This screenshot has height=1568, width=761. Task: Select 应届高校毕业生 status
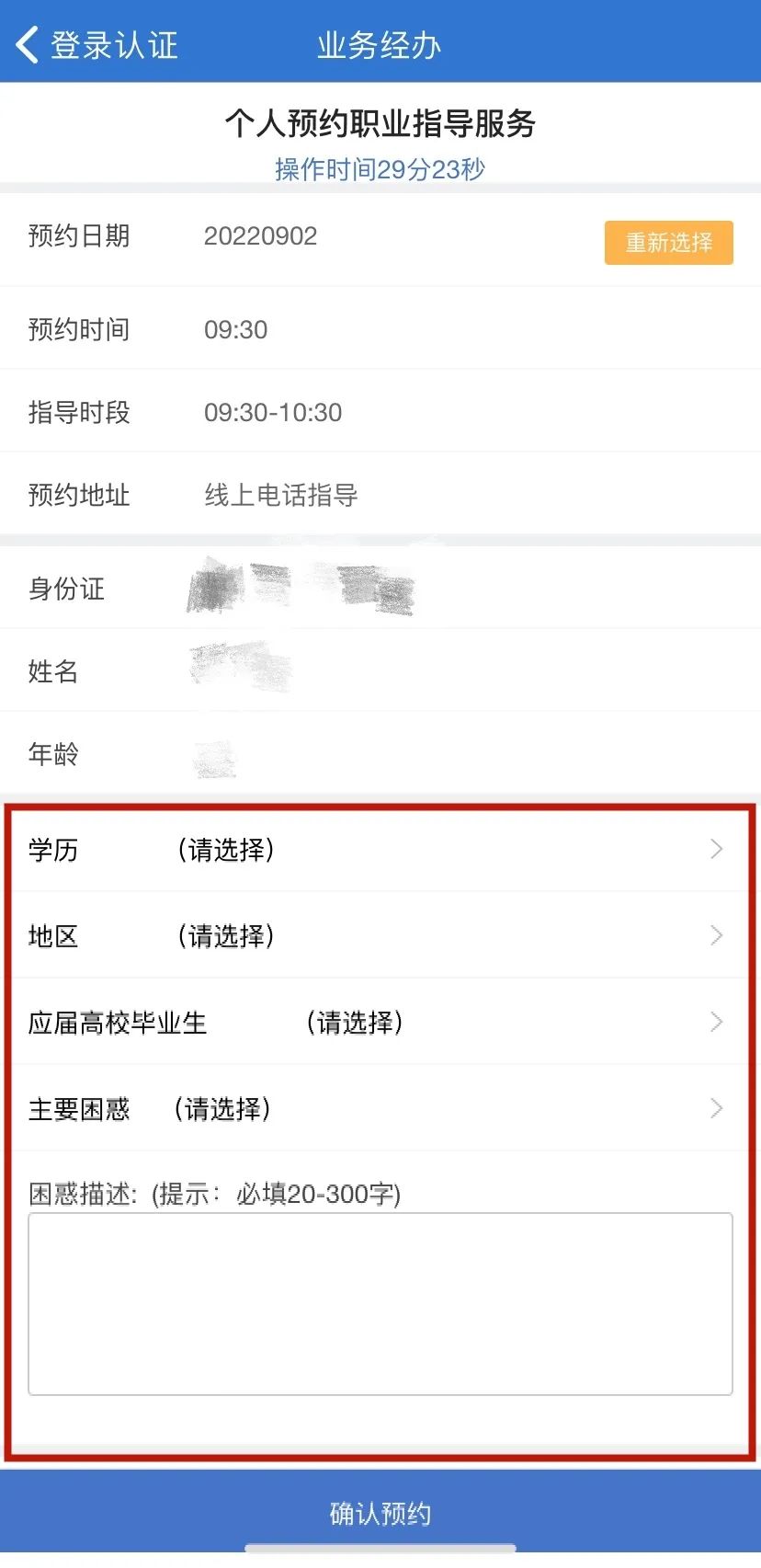380,1022
